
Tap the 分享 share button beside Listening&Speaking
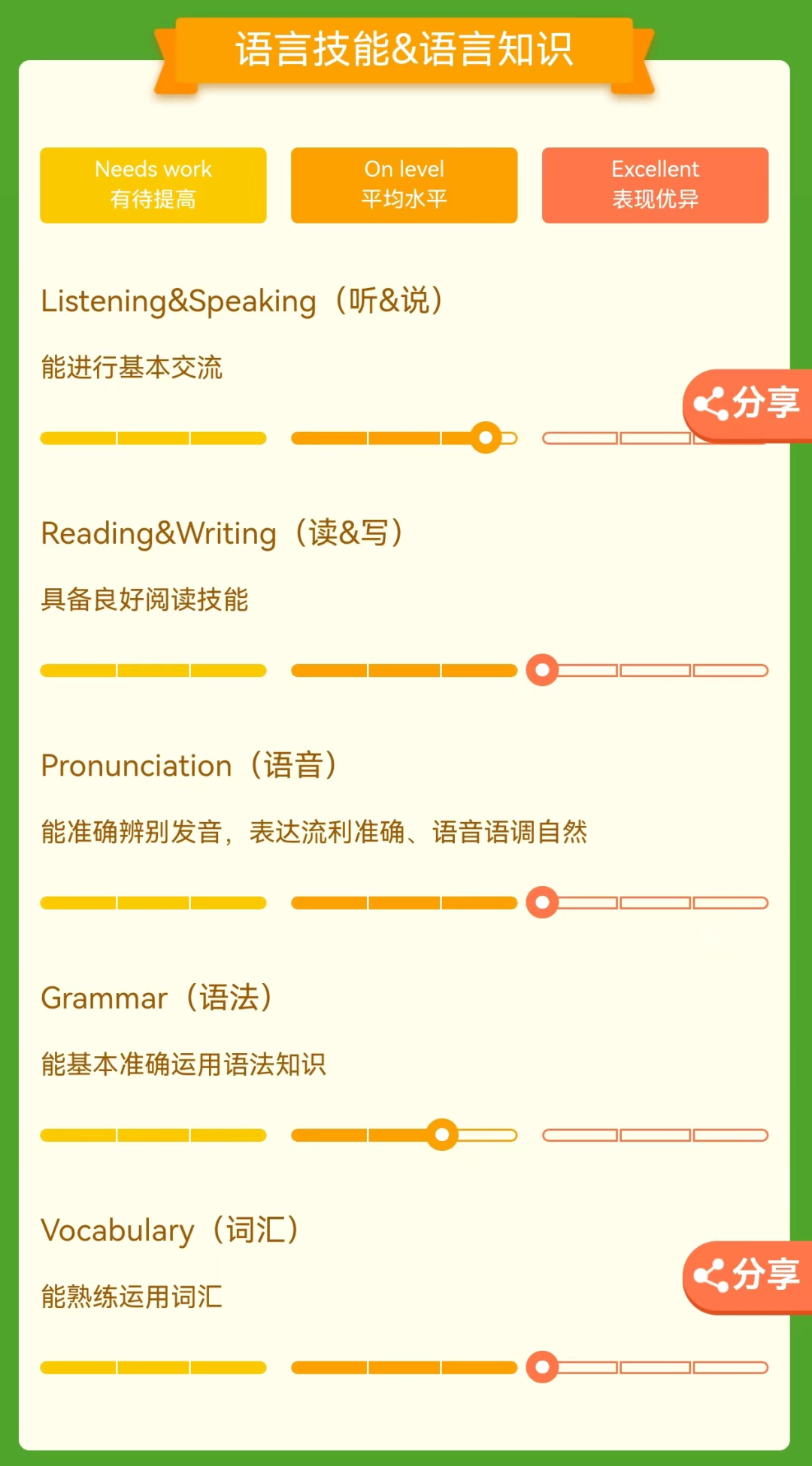[747, 405]
